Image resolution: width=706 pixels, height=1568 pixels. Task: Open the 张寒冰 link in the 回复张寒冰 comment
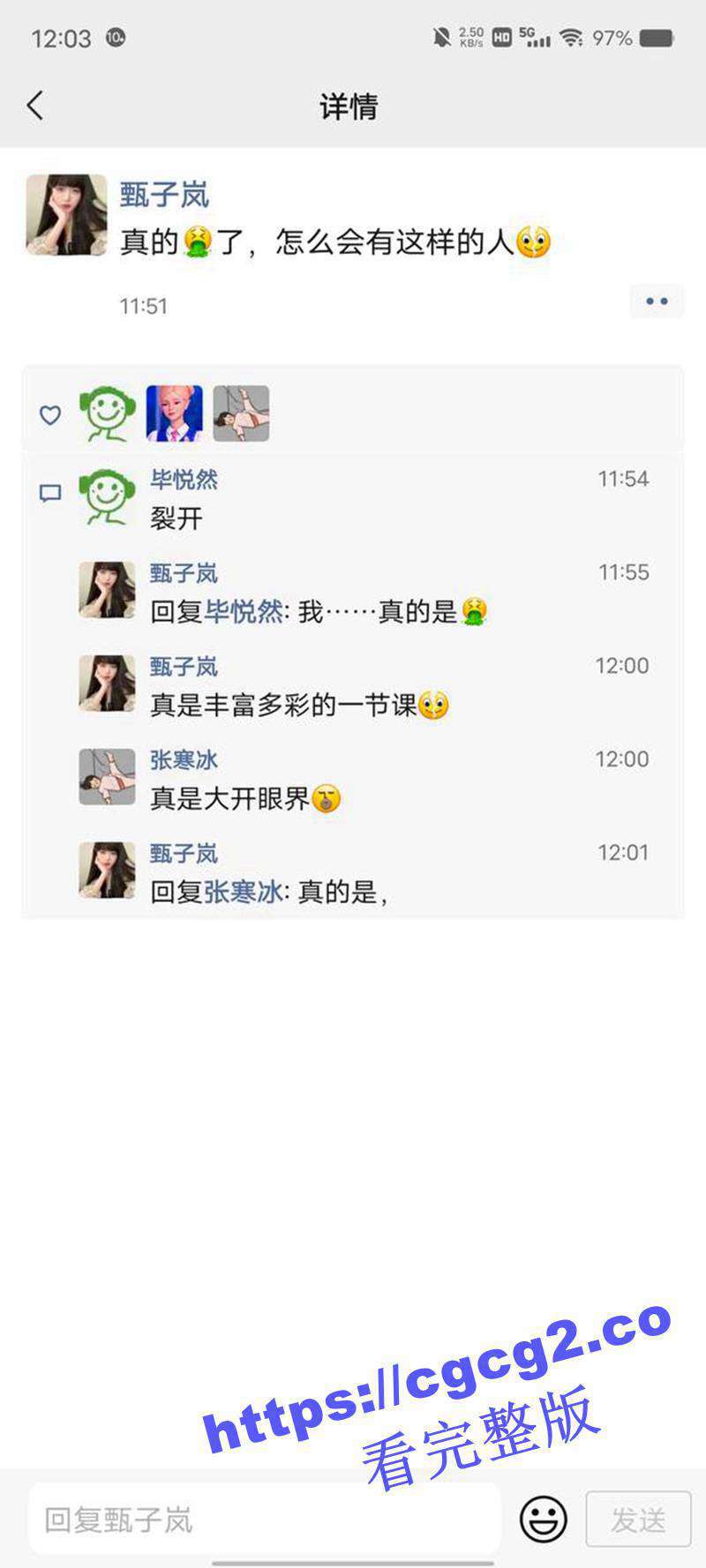[244, 892]
